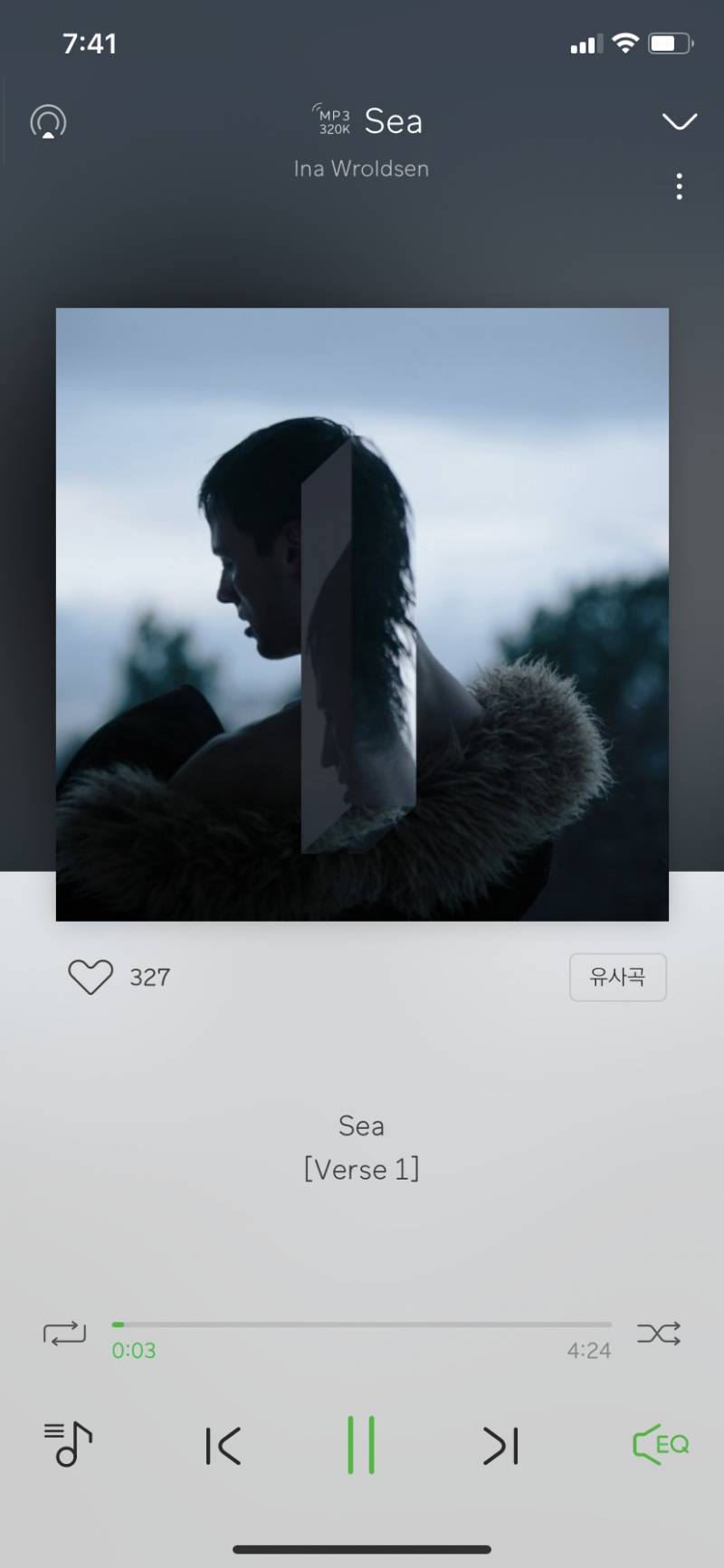Toggle shuffle playback
The image size is (724, 1568).
point(658,1334)
